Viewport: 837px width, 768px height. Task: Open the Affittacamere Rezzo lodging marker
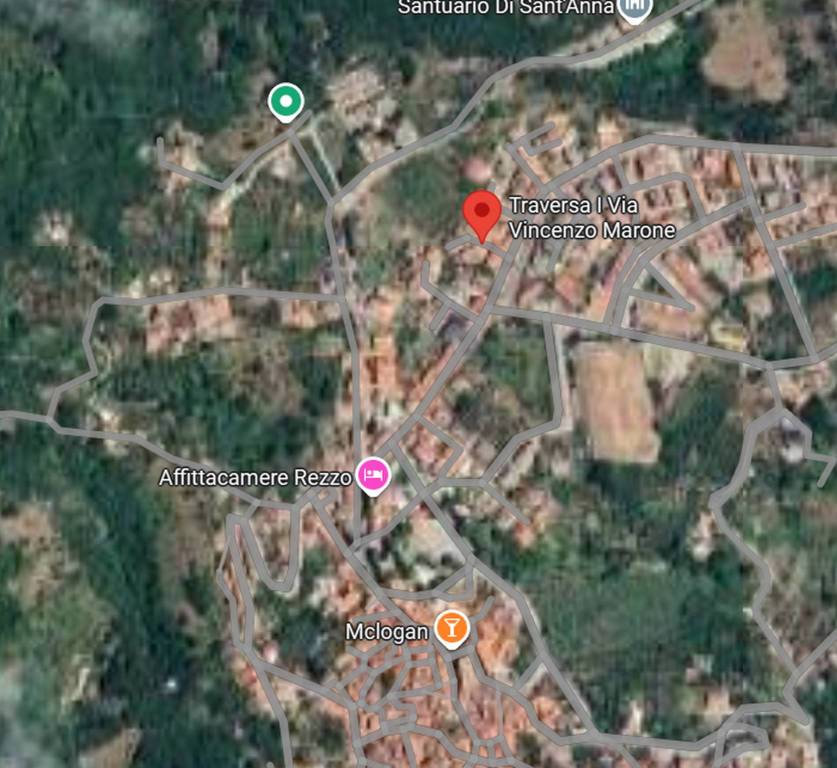tap(373, 475)
